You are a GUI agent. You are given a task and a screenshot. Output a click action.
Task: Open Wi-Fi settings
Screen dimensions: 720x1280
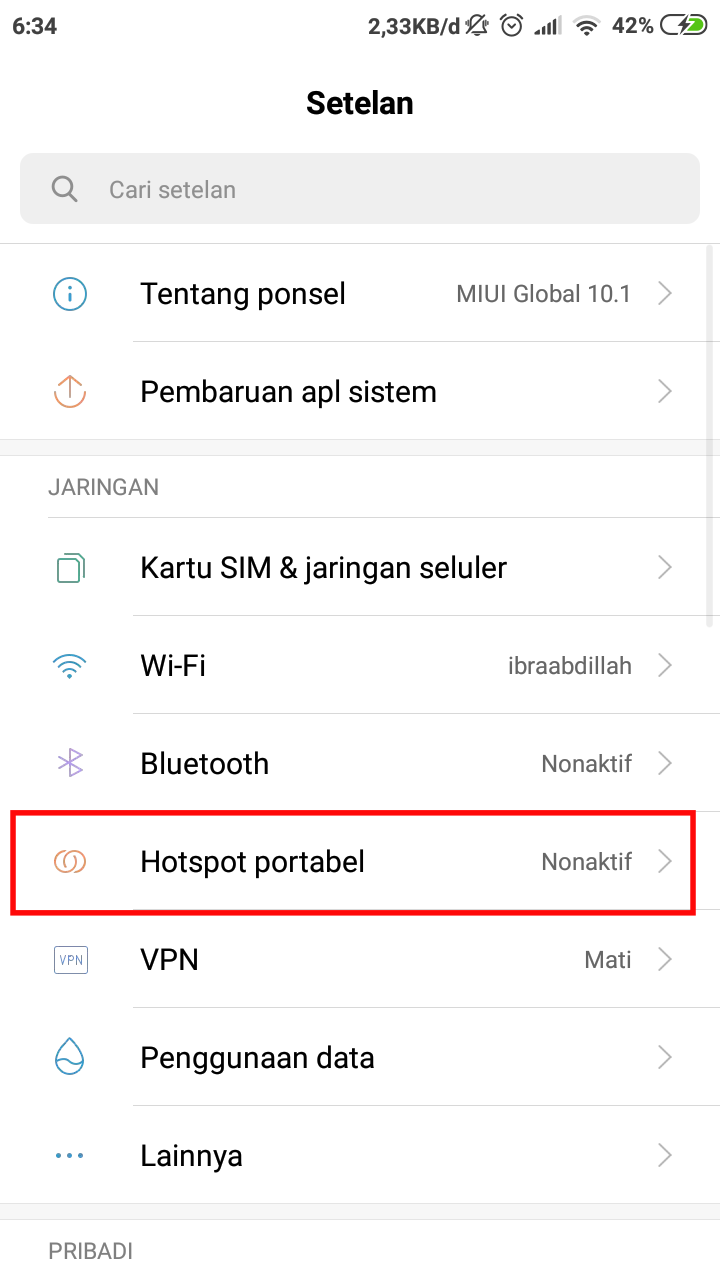tap(360, 666)
